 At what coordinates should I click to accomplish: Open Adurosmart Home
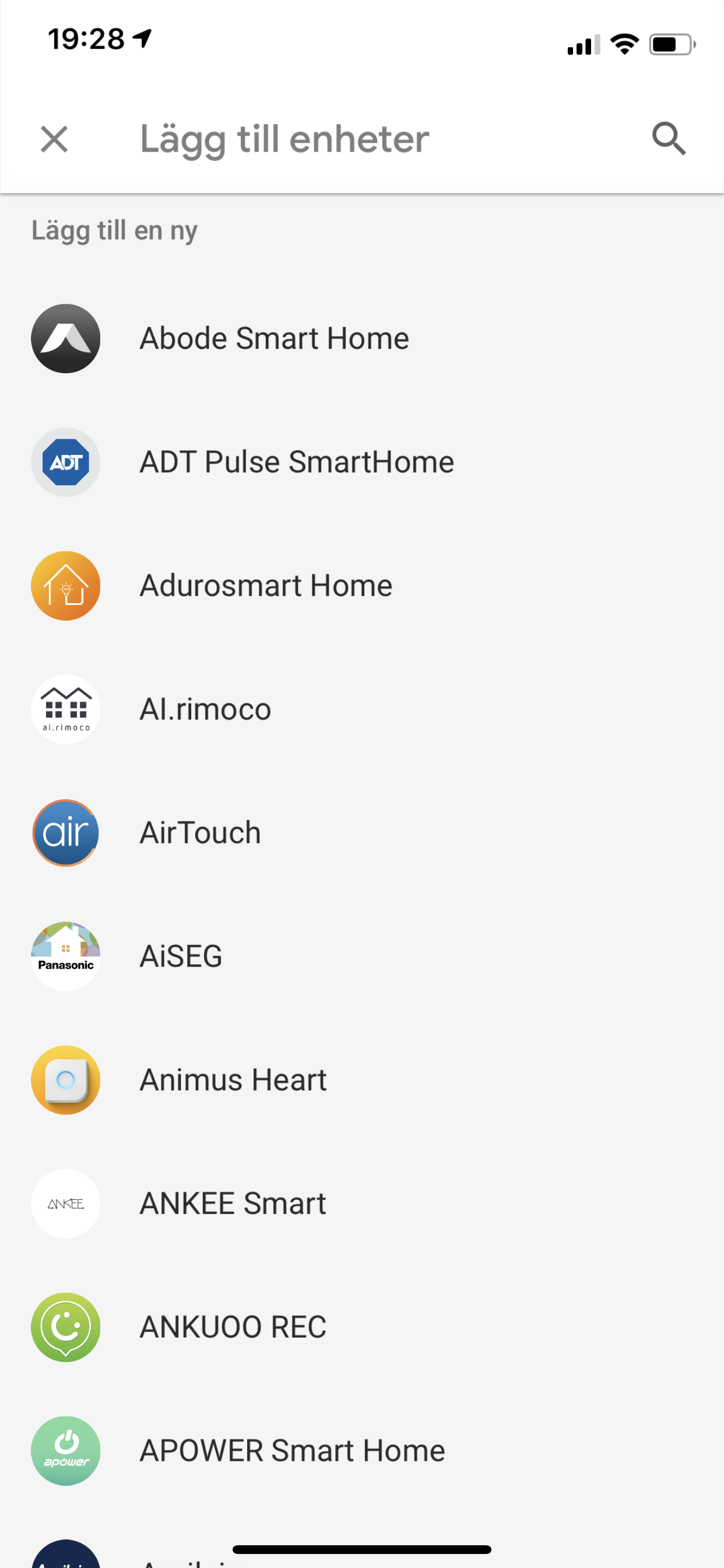266,586
